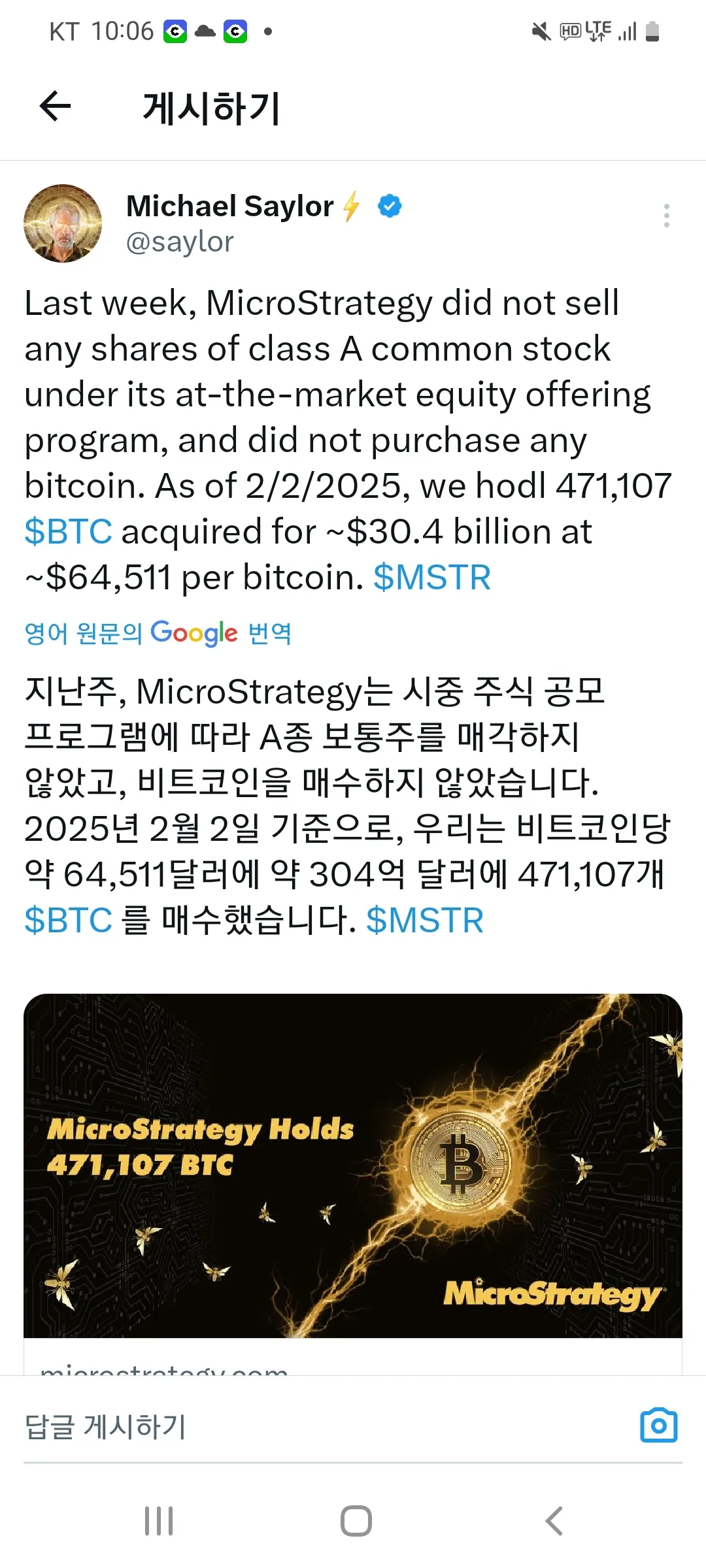Tap the $BTC cashtag in the Korean translation

(68, 920)
